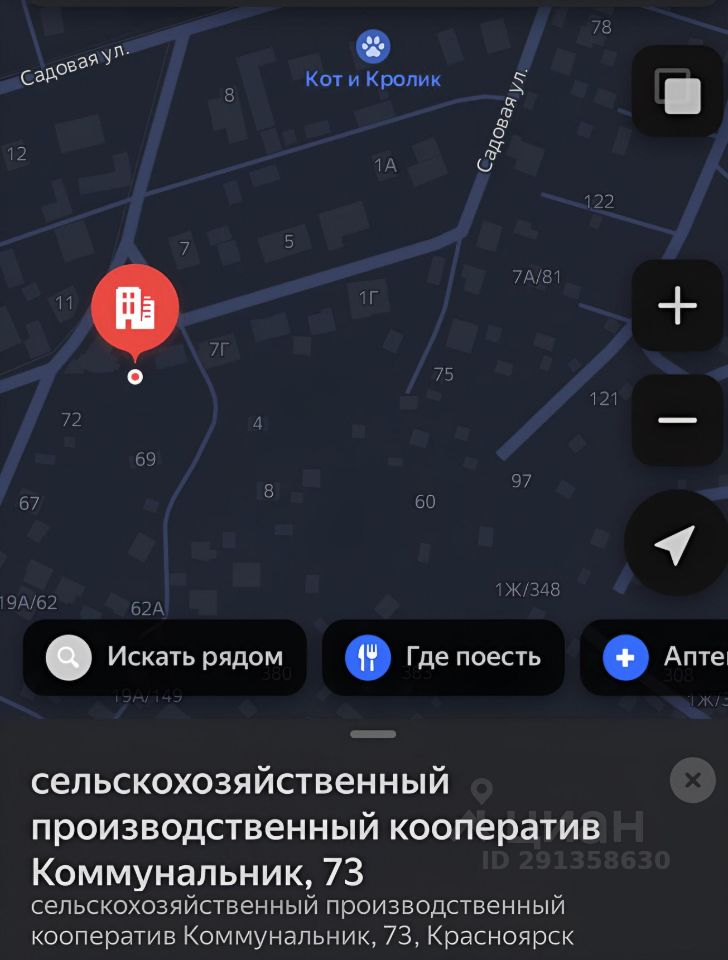Tap the red building pin on the map
This screenshot has height=960, width=728.
coord(135,310)
